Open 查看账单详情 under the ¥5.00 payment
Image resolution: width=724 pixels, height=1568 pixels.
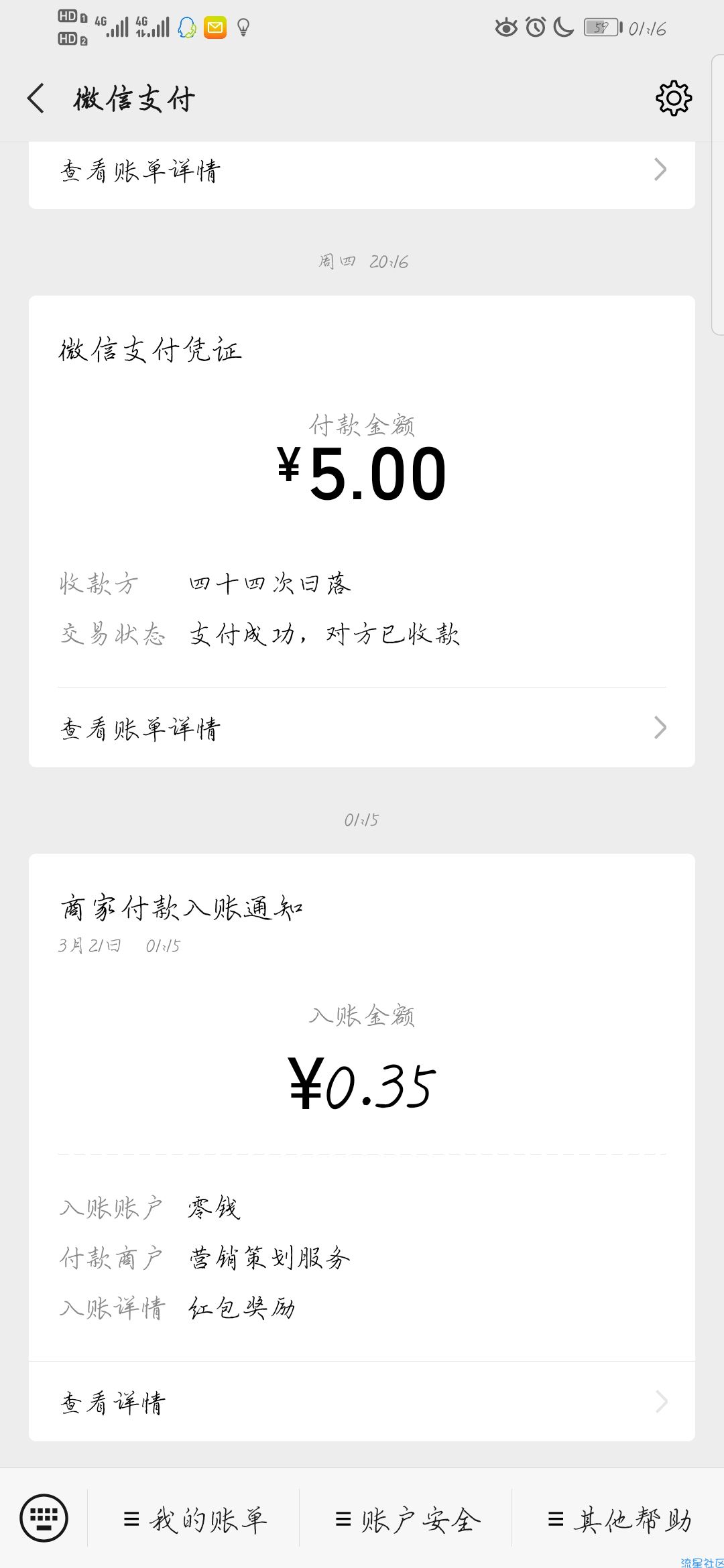coord(362,728)
